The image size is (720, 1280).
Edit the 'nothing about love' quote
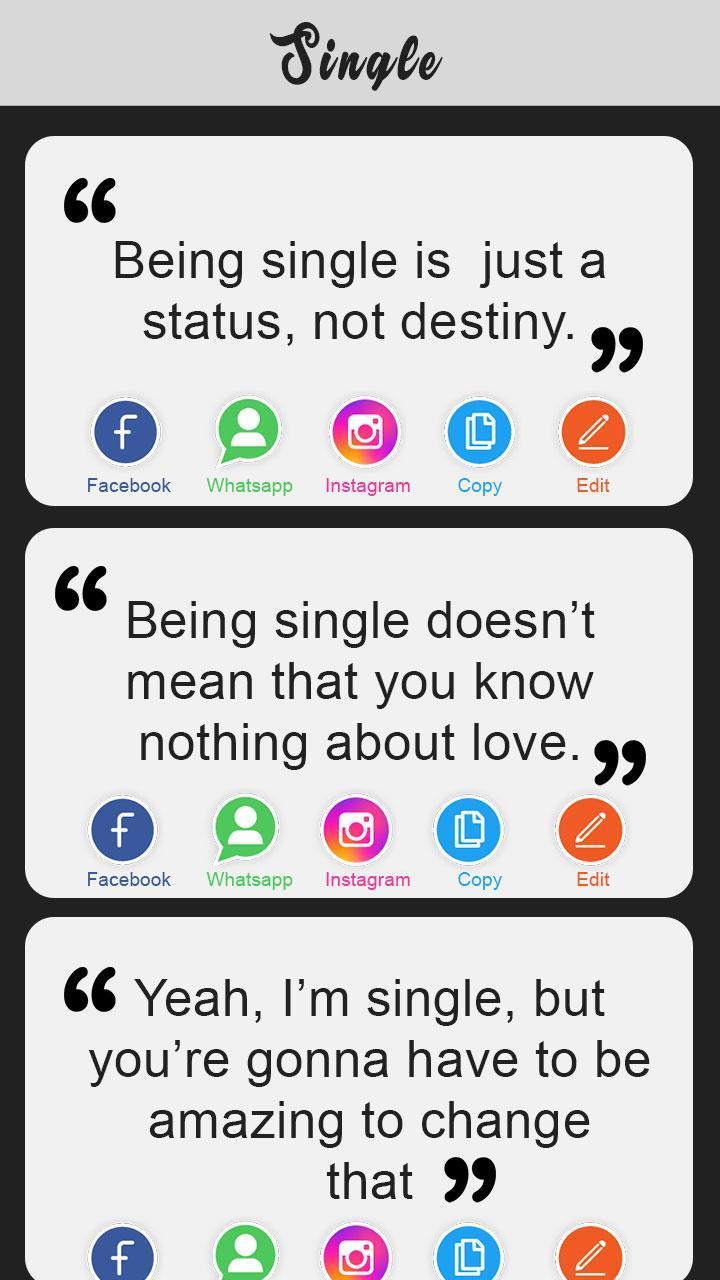(590, 830)
